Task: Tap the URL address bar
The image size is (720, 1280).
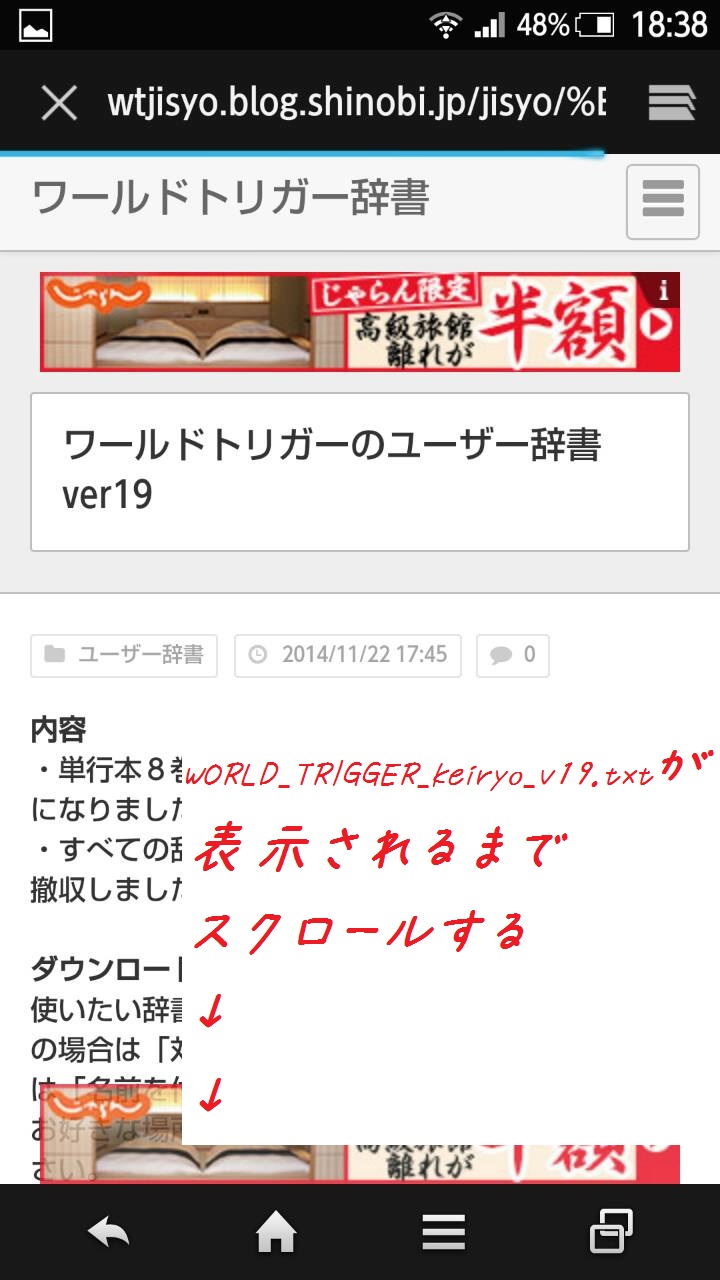Action: [x=356, y=102]
